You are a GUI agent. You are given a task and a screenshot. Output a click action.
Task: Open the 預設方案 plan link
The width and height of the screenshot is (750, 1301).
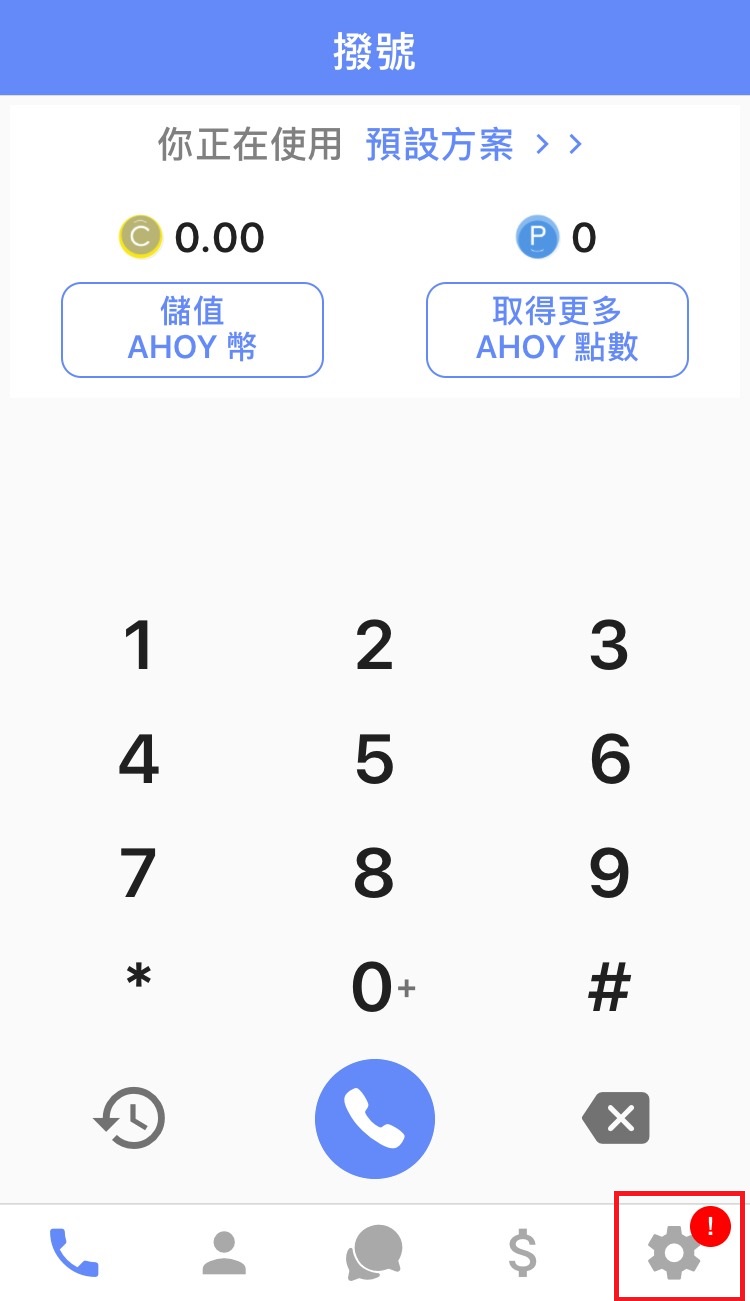(x=440, y=145)
